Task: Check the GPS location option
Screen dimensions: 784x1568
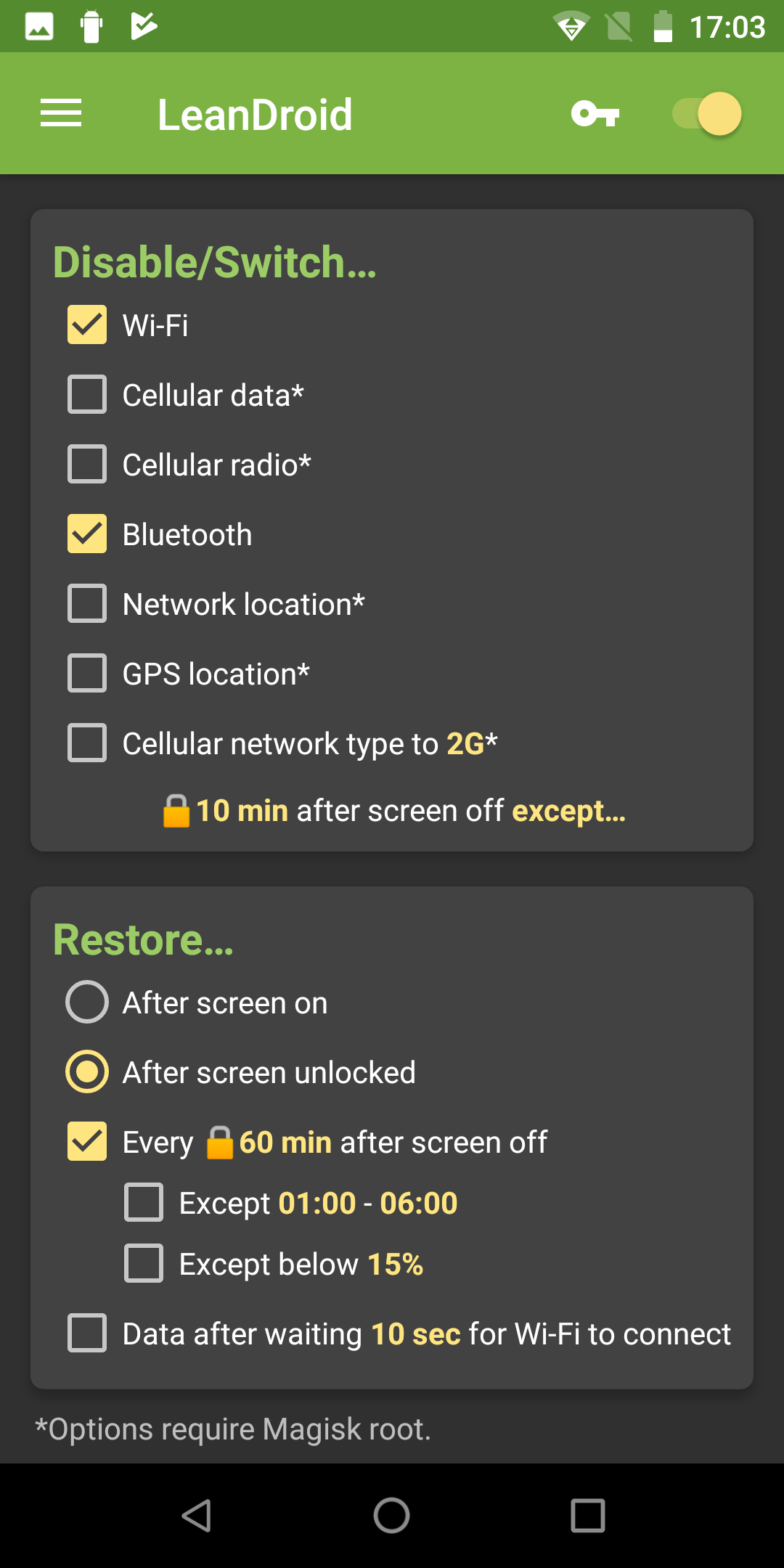Action: tap(87, 673)
